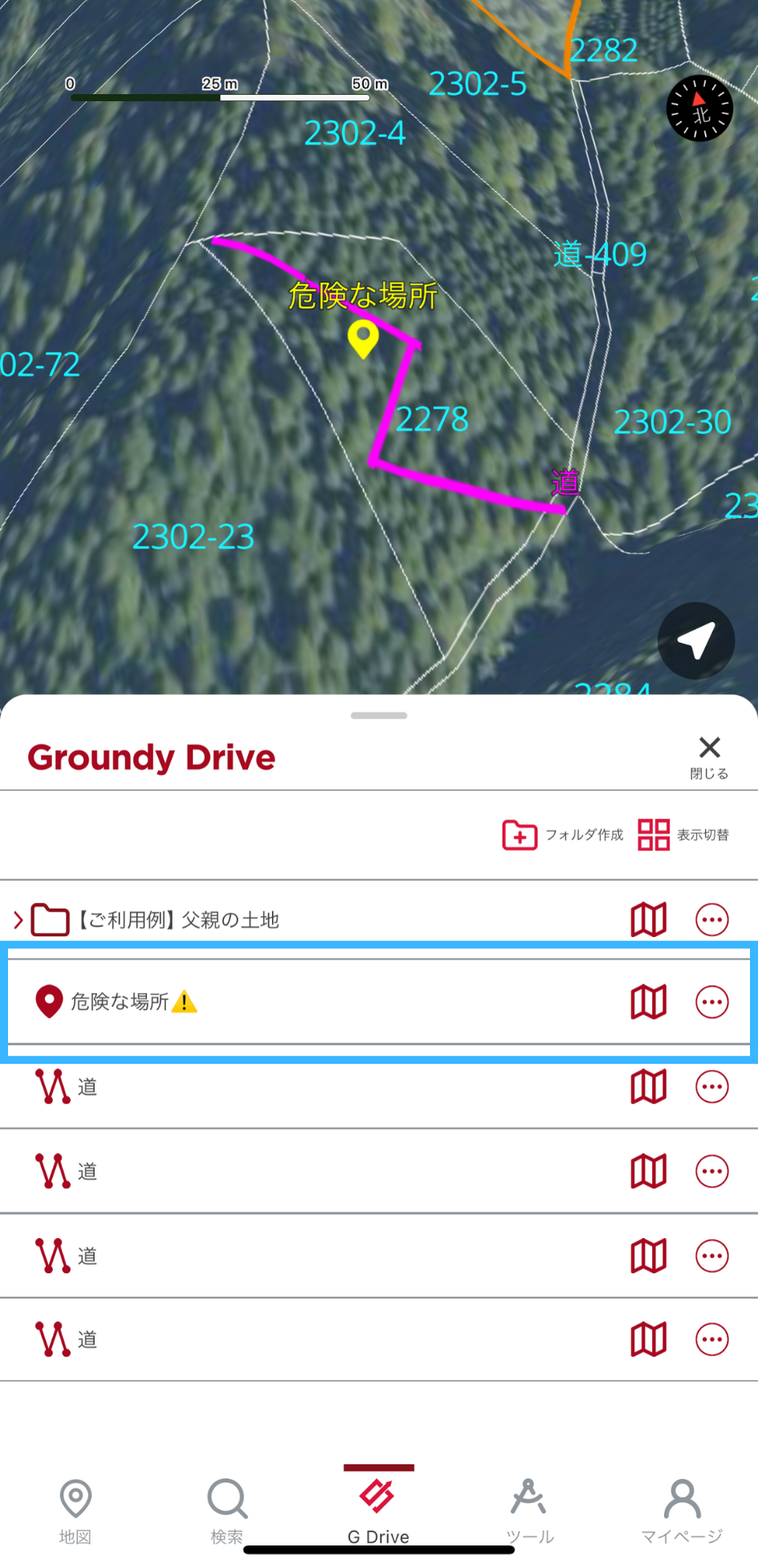
Task: Center the map on my current location
Action: tap(695, 641)
